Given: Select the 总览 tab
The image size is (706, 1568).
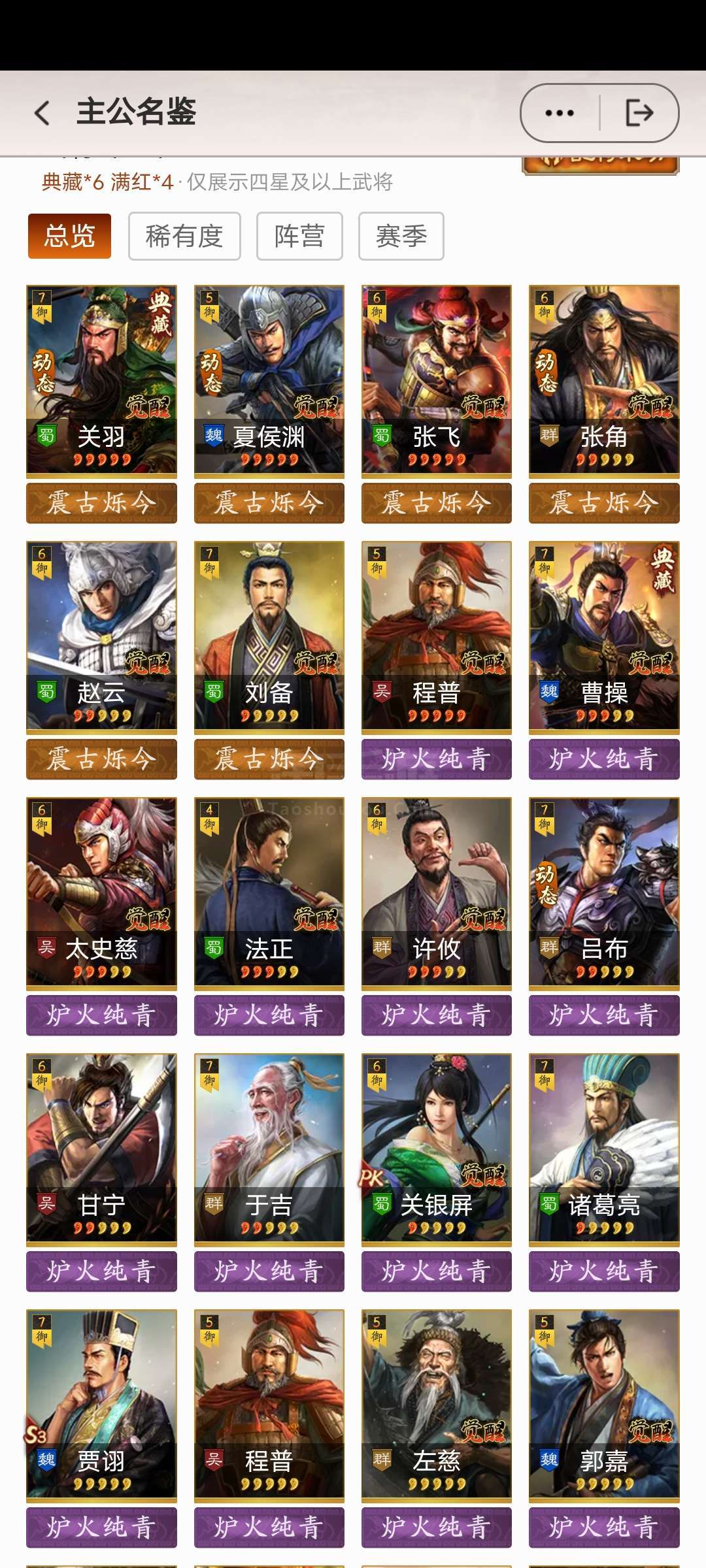Looking at the screenshot, I should [69, 236].
